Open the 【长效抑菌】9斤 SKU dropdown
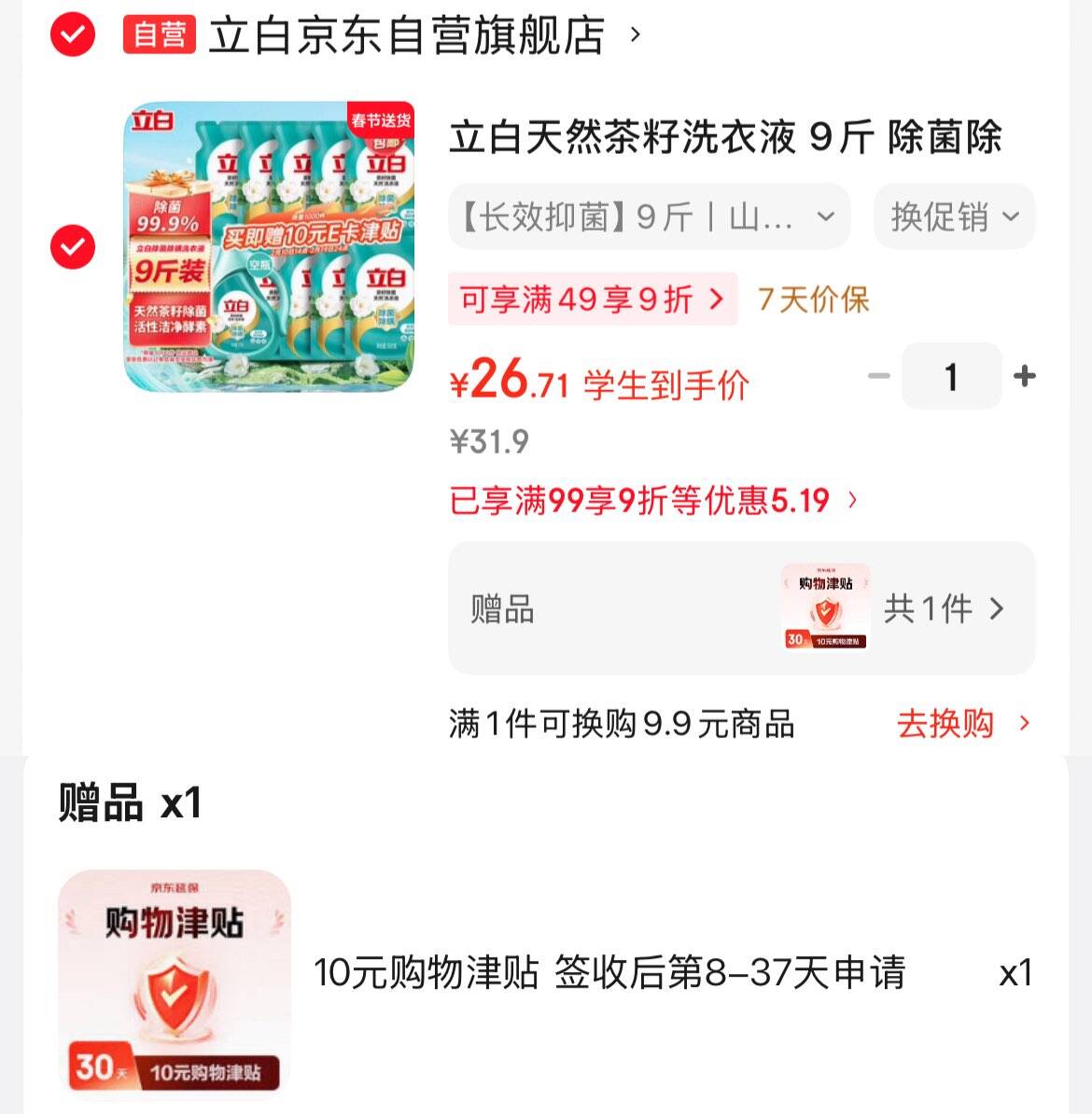Image resolution: width=1092 pixels, height=1114 pixels. tap(649, 216)
